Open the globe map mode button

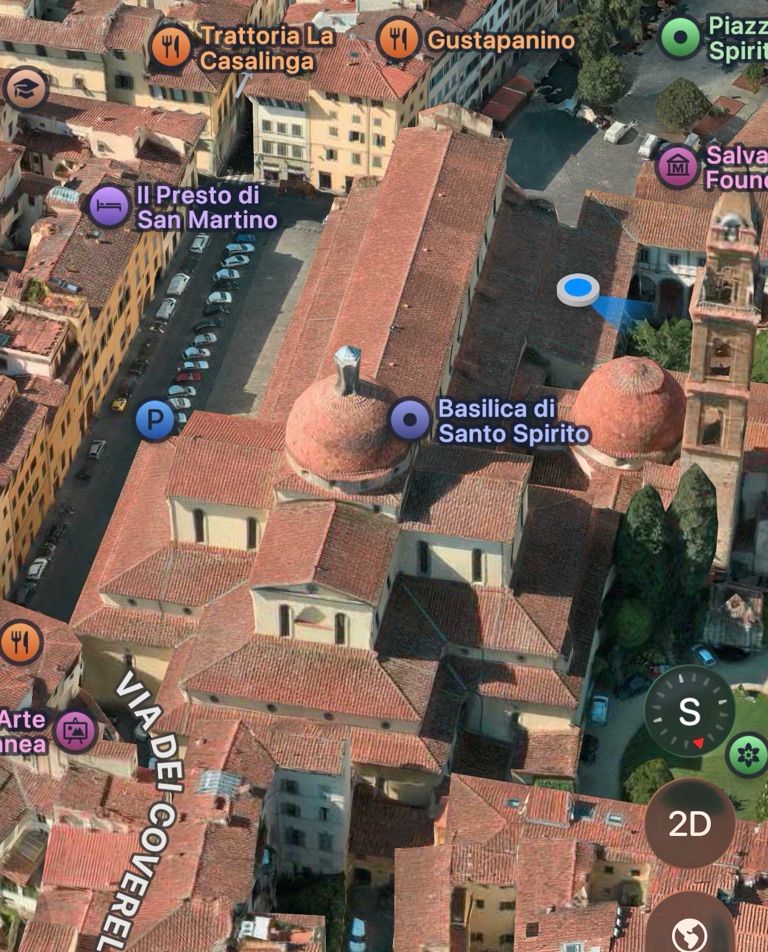coord(690,930)
